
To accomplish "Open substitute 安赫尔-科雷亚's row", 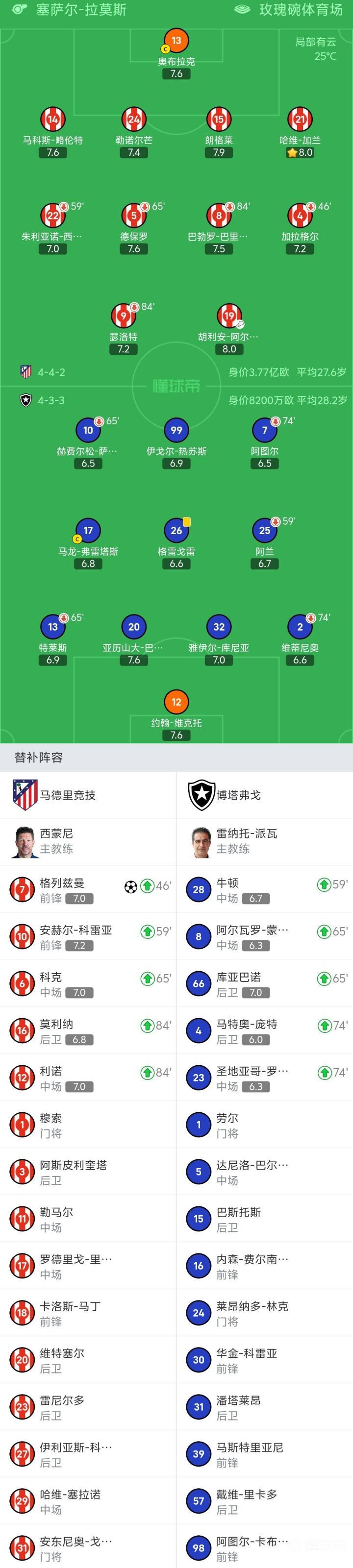I will (x=88, y=937).
